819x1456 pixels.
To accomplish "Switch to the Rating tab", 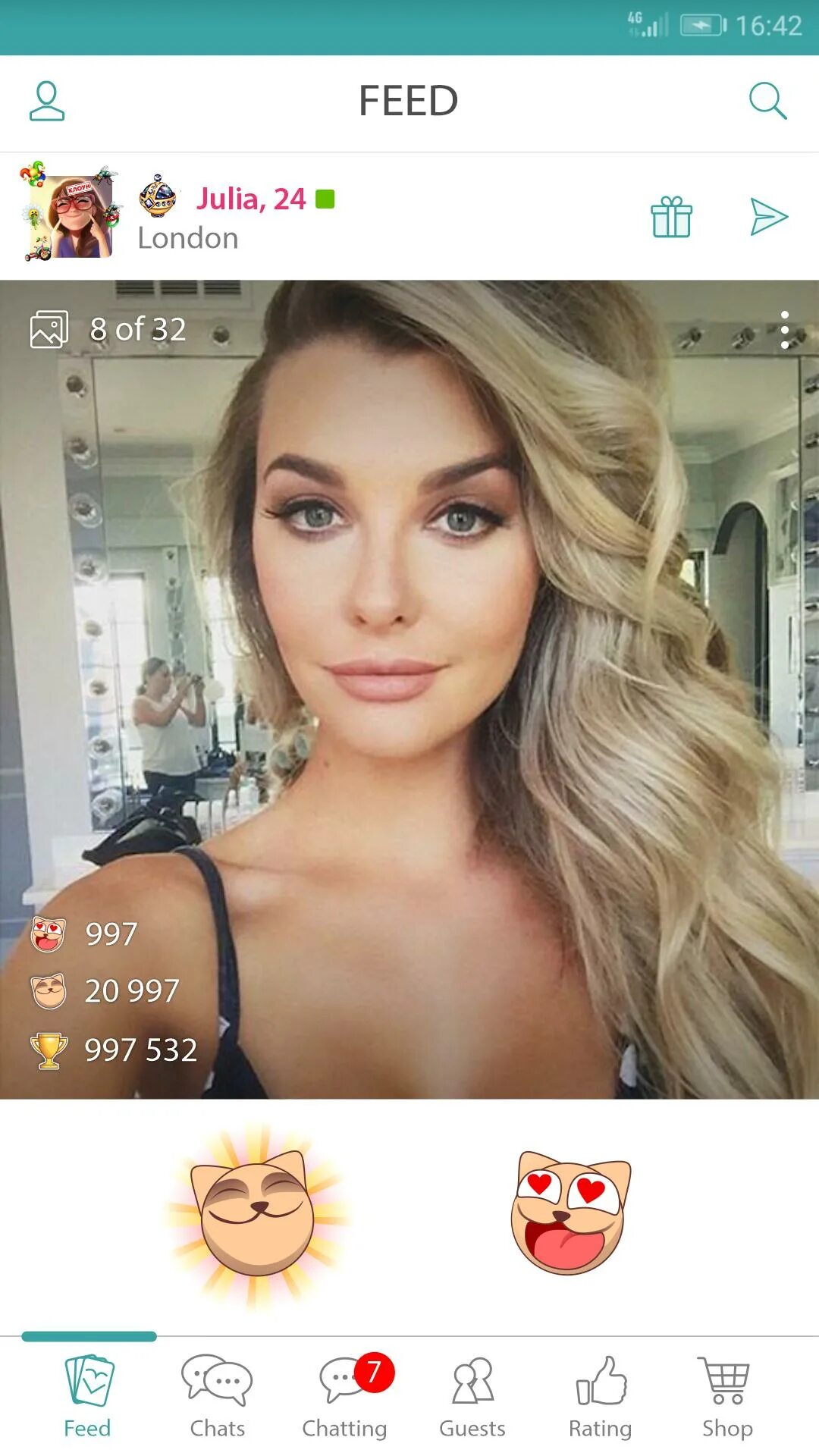I will click(x=600, y=1396).
